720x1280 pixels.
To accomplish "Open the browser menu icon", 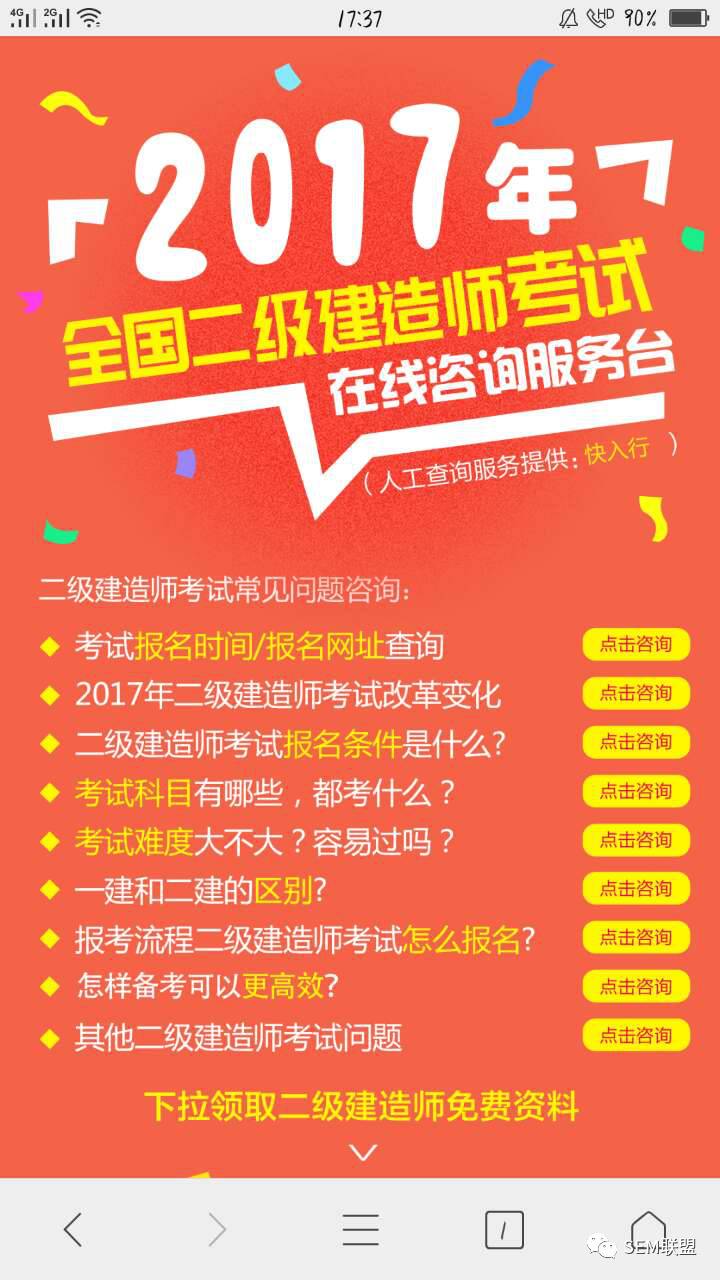I will click(360, 1229).
